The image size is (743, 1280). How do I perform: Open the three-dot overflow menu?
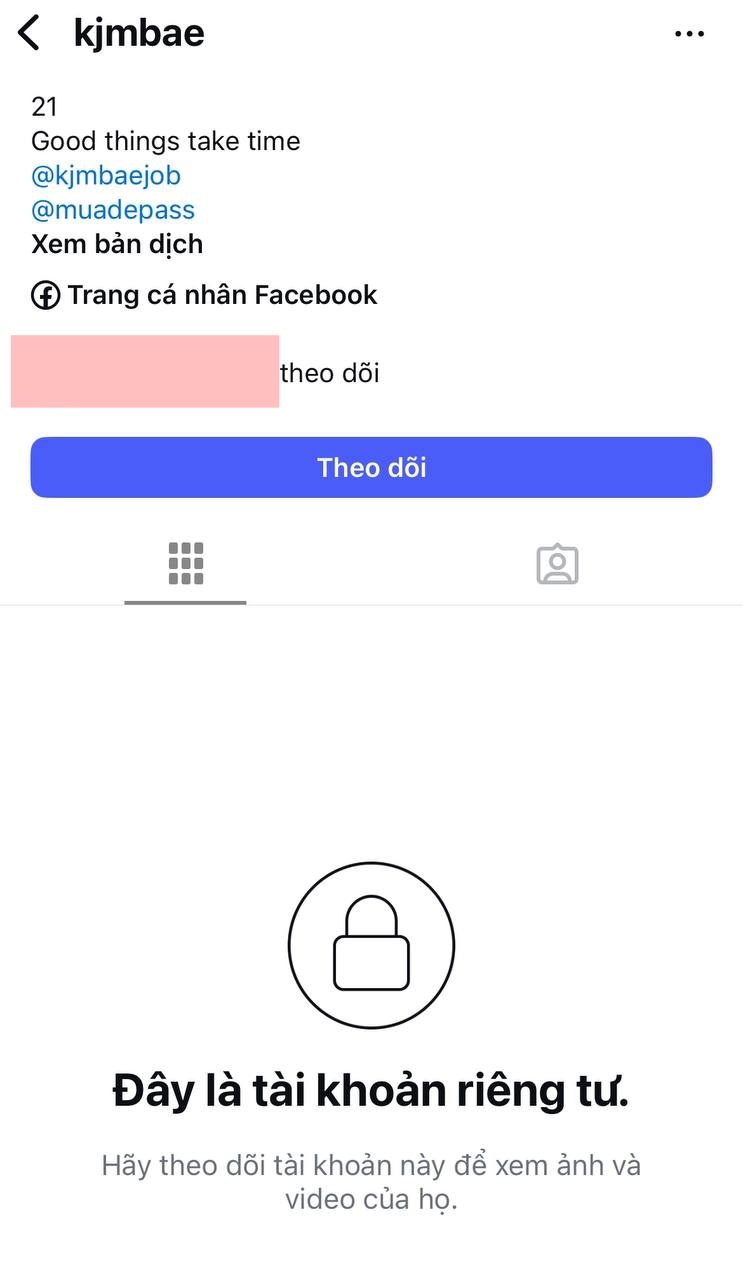689,34
